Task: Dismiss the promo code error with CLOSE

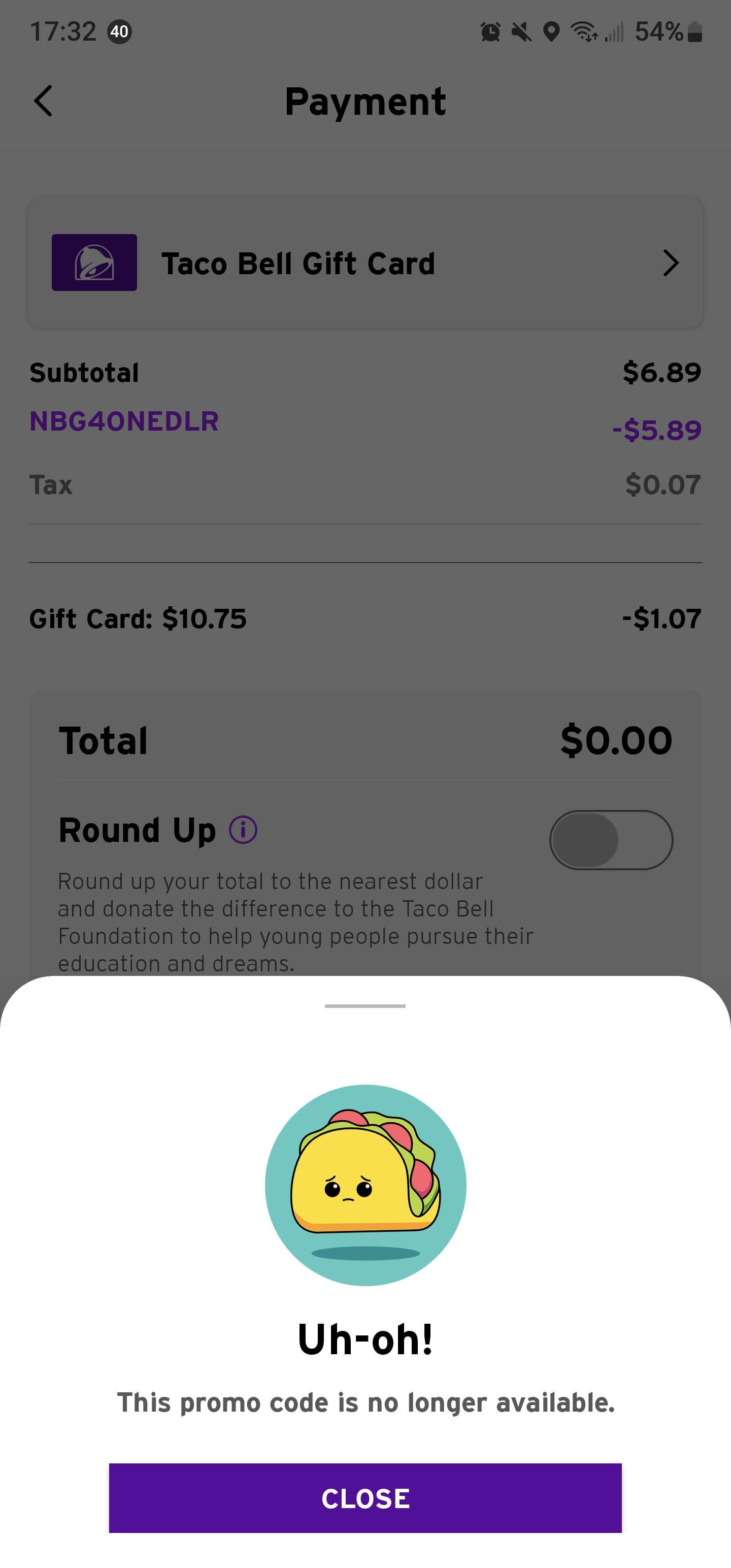Action: tap(365, 1497)
